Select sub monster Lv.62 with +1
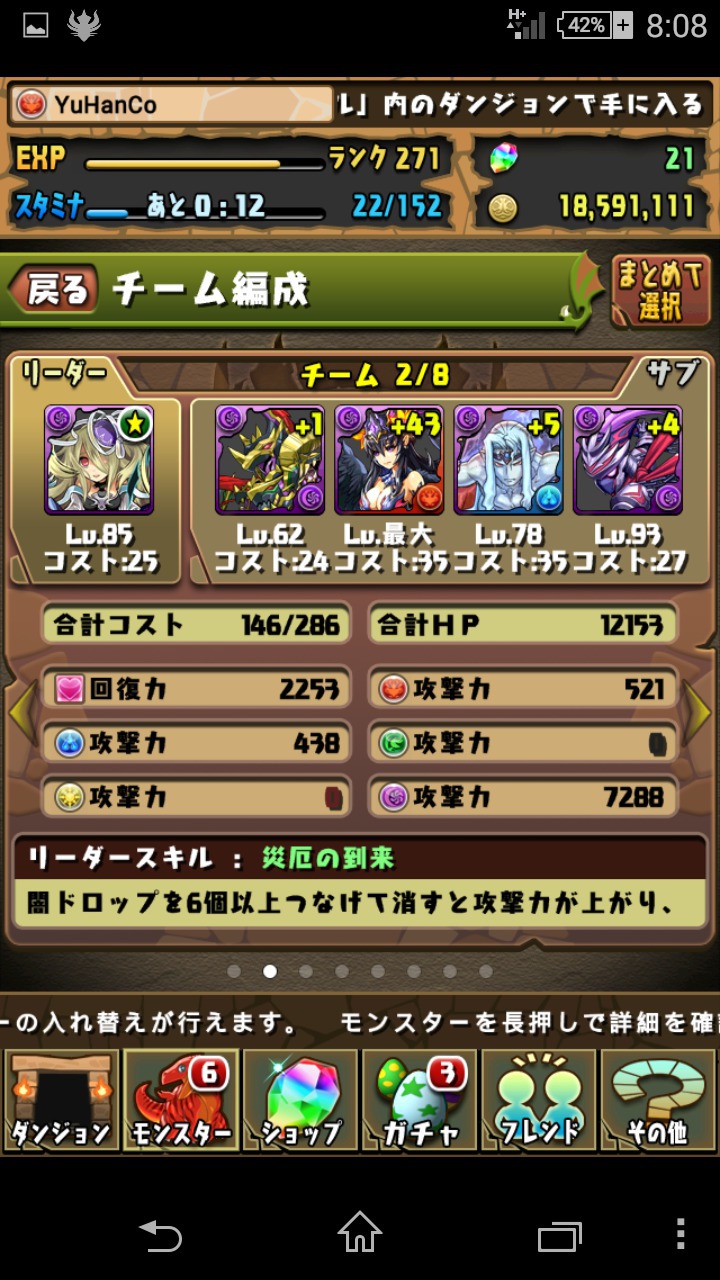 269,460
